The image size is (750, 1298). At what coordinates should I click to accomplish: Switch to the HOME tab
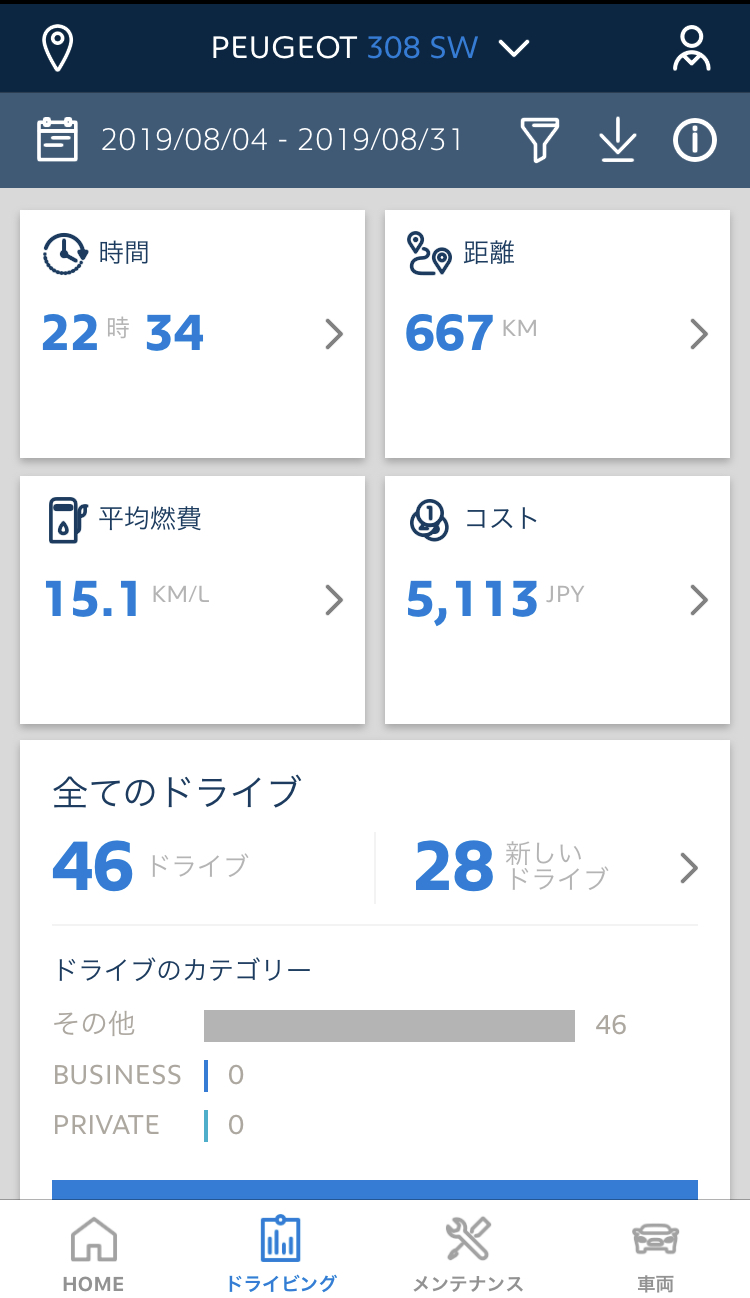coord(92,1250)
